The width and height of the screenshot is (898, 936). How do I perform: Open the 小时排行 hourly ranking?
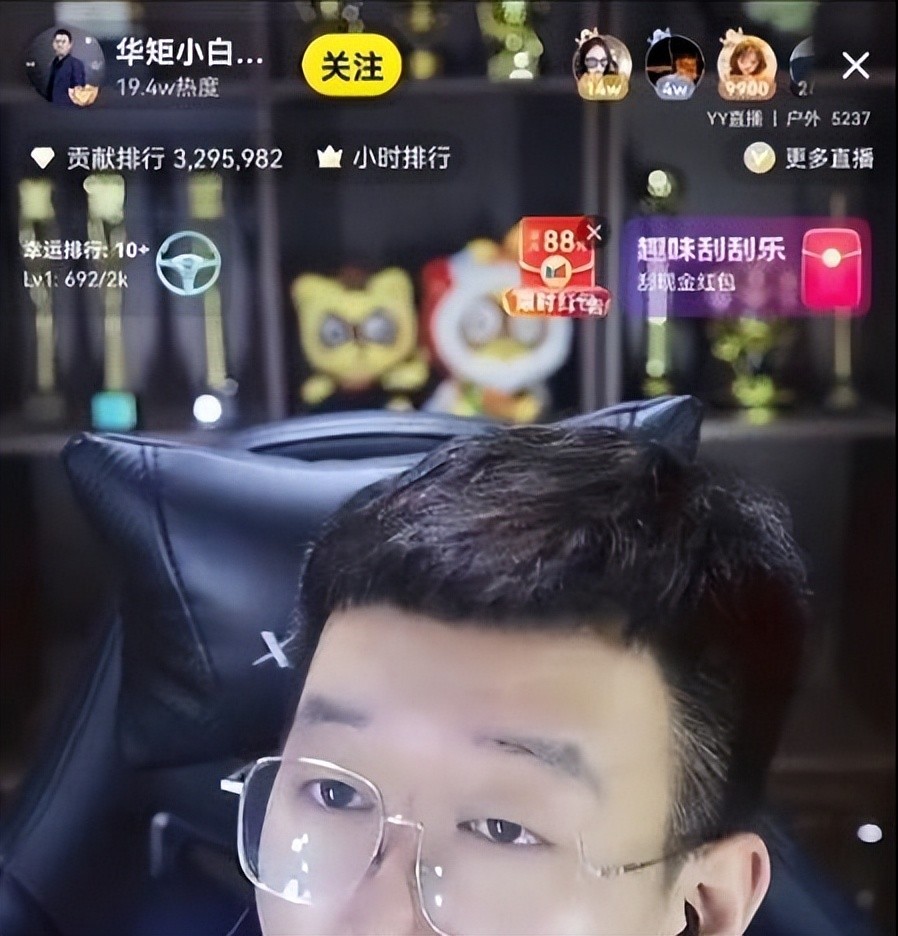tap(385, 158)
